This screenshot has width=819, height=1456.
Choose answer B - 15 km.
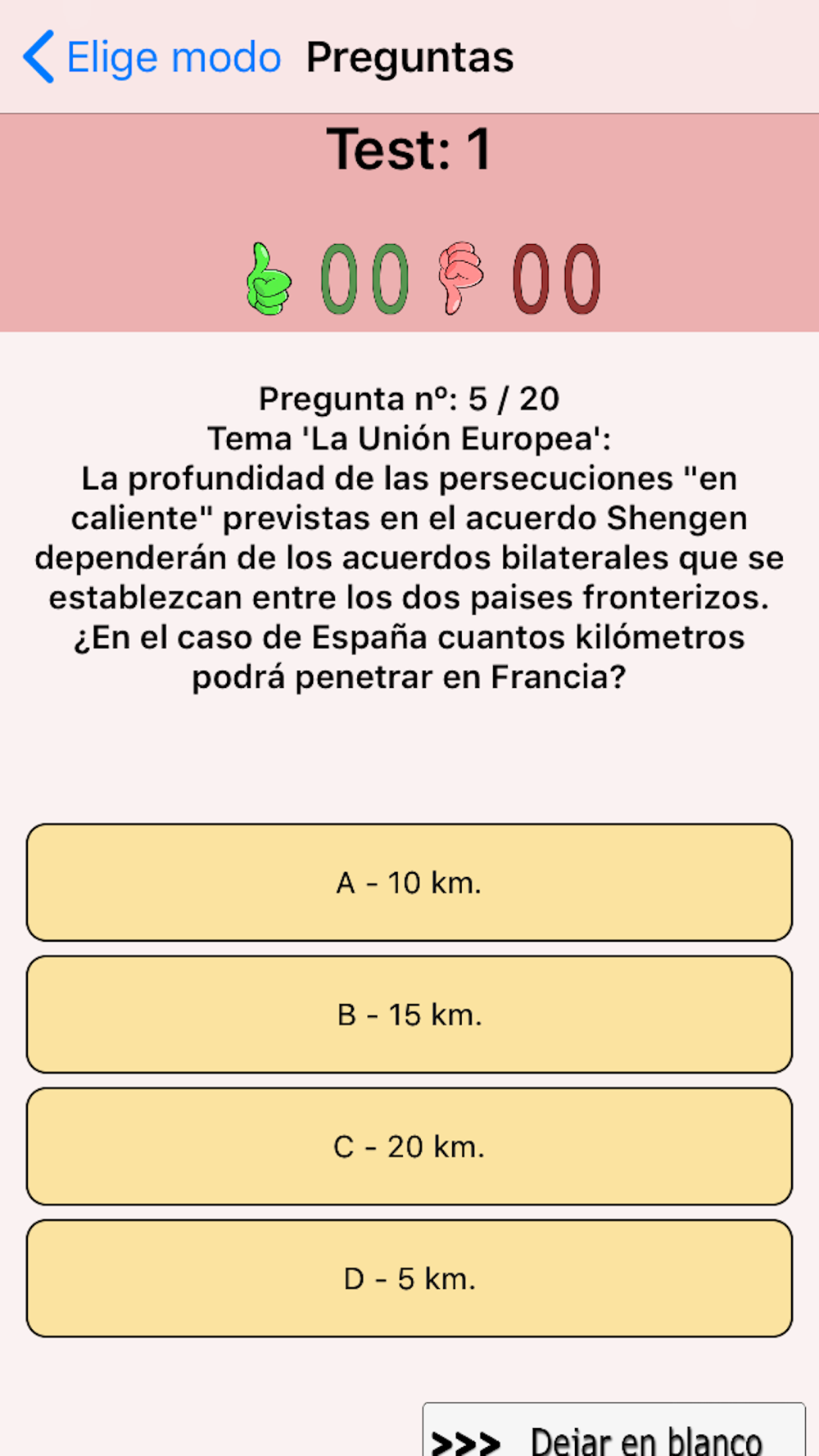pyautogui.click(x=409, y=1015)
